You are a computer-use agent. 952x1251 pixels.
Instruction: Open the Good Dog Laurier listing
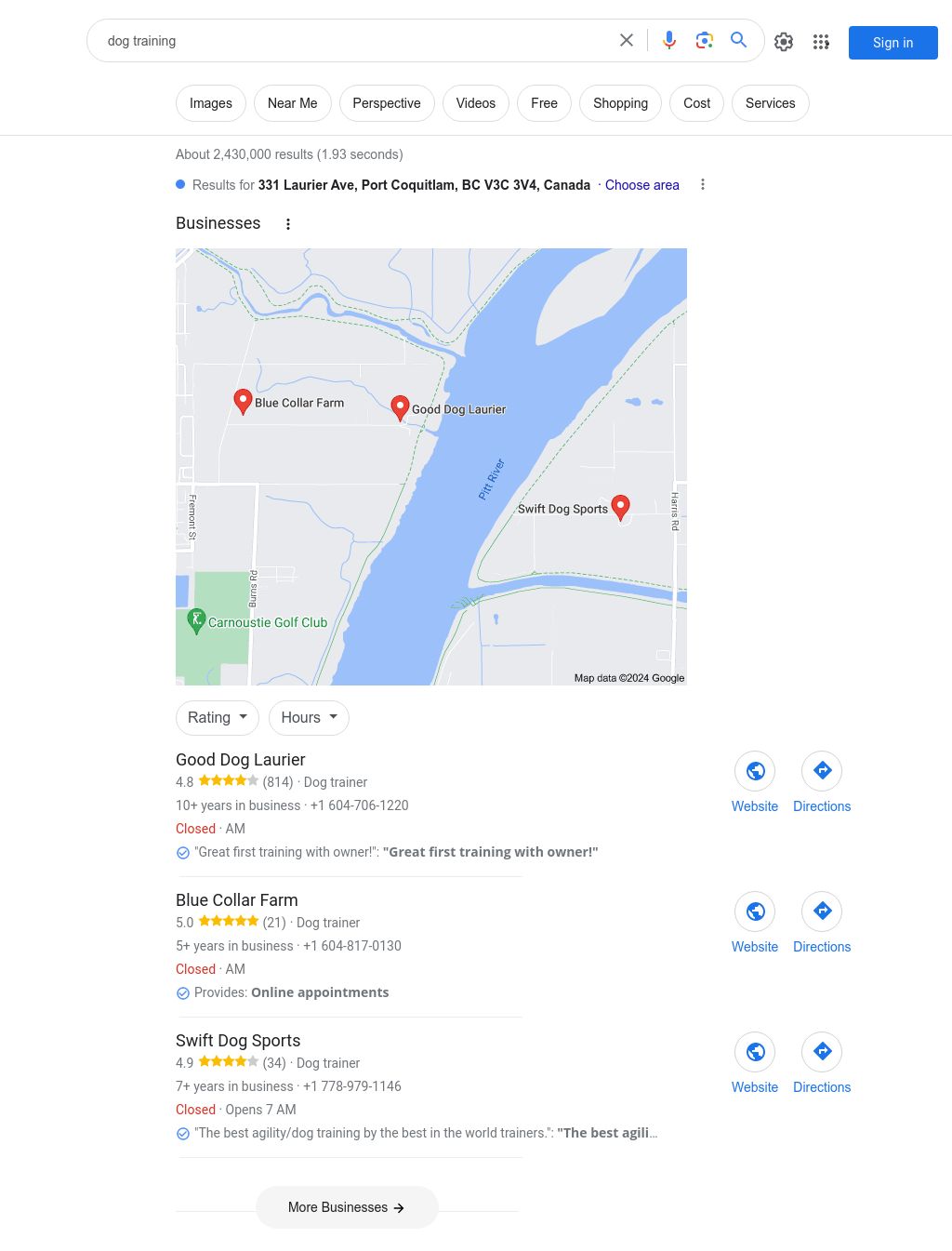[x=241, y=760]
